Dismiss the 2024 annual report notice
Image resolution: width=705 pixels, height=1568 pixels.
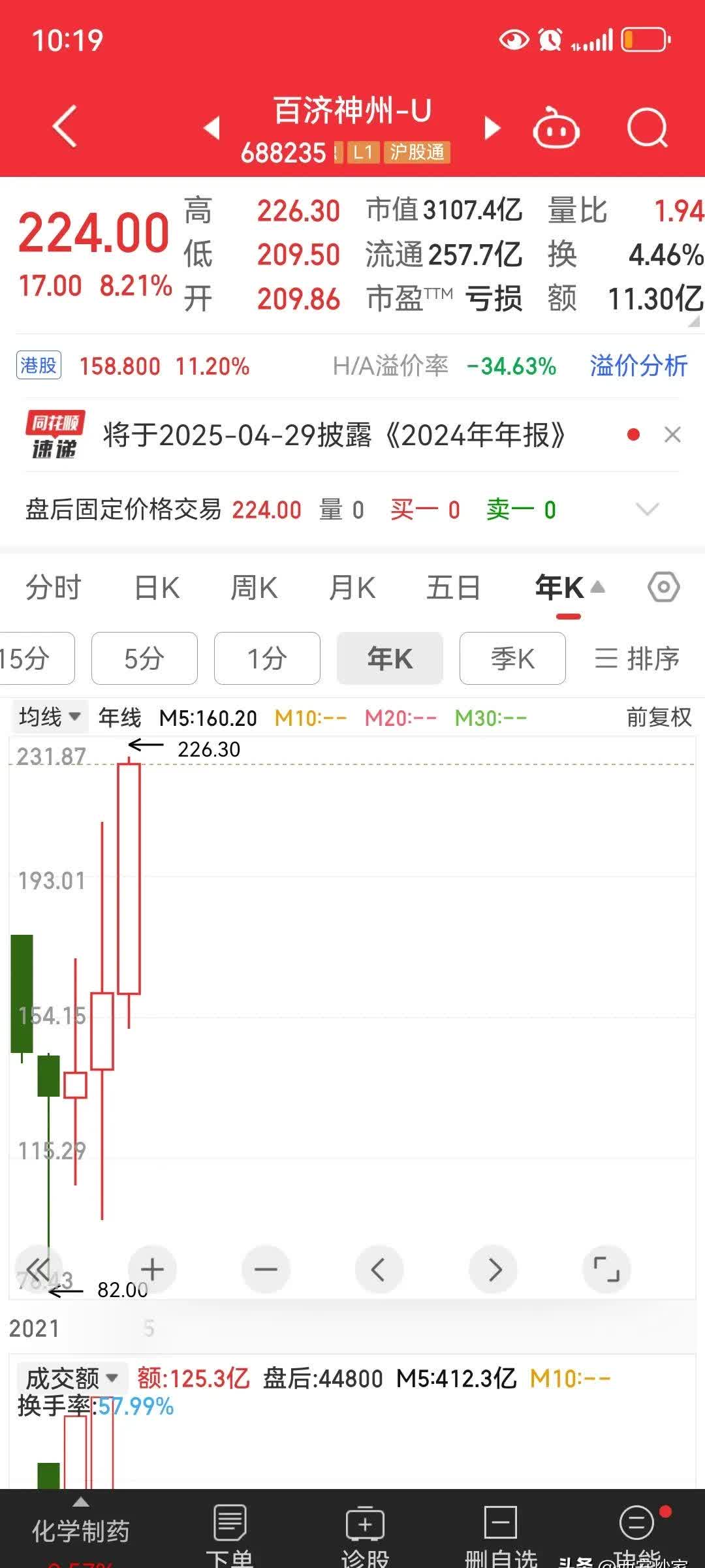[x=673, y=434]
